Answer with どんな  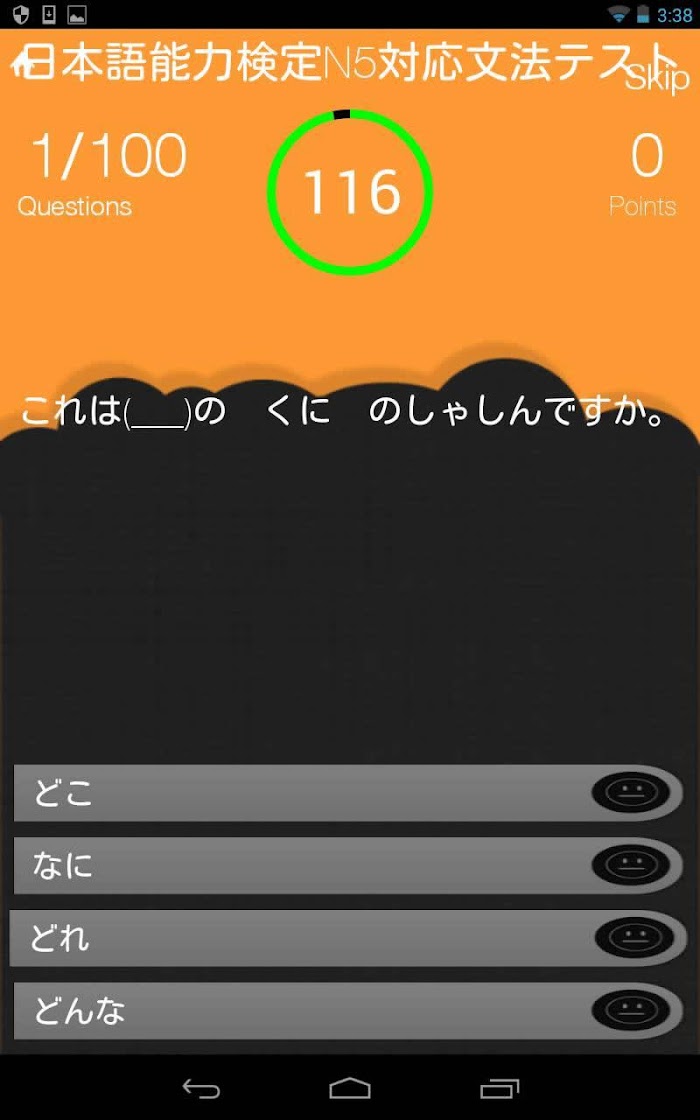(349, 1010)
